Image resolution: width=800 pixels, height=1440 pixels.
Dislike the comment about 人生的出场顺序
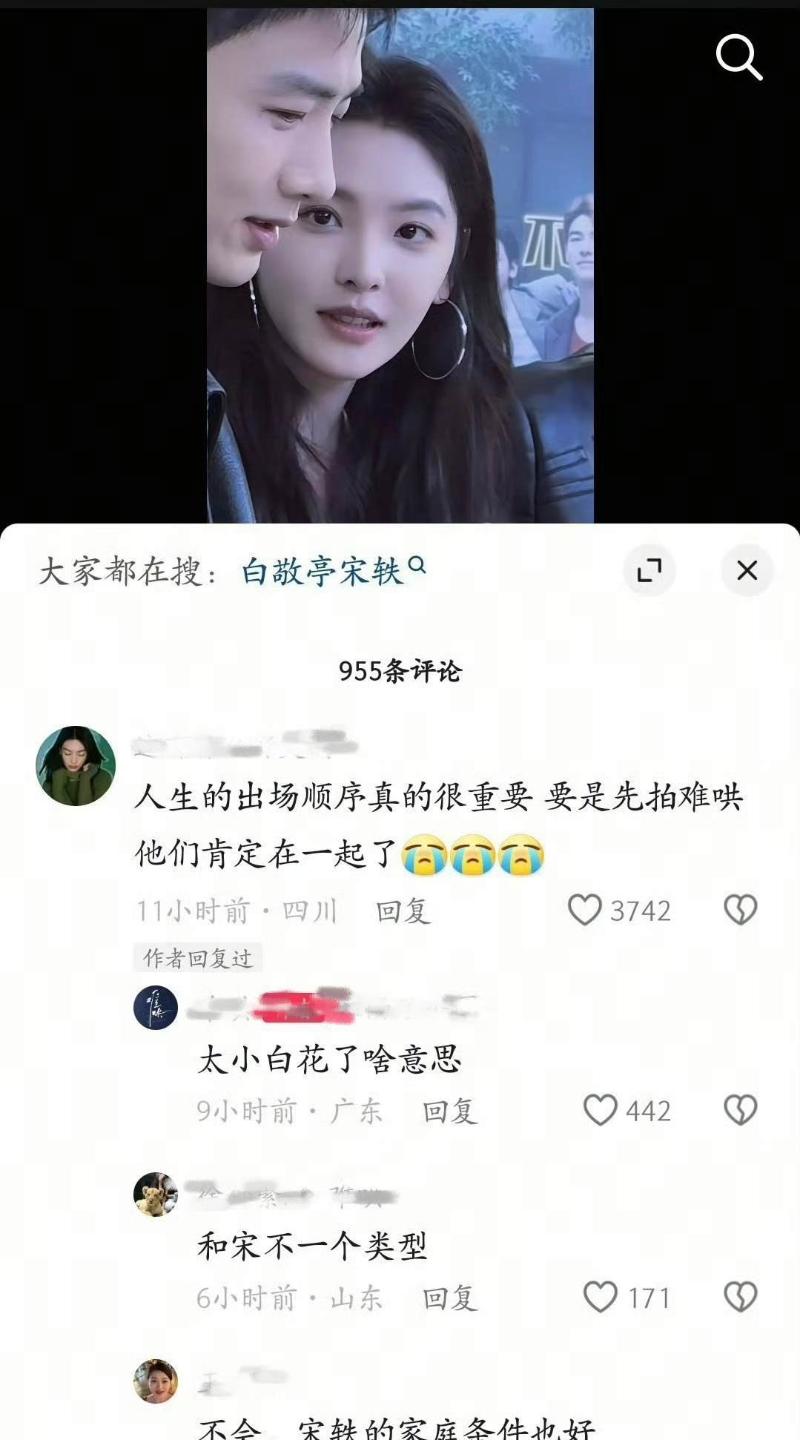pos(740,910)
